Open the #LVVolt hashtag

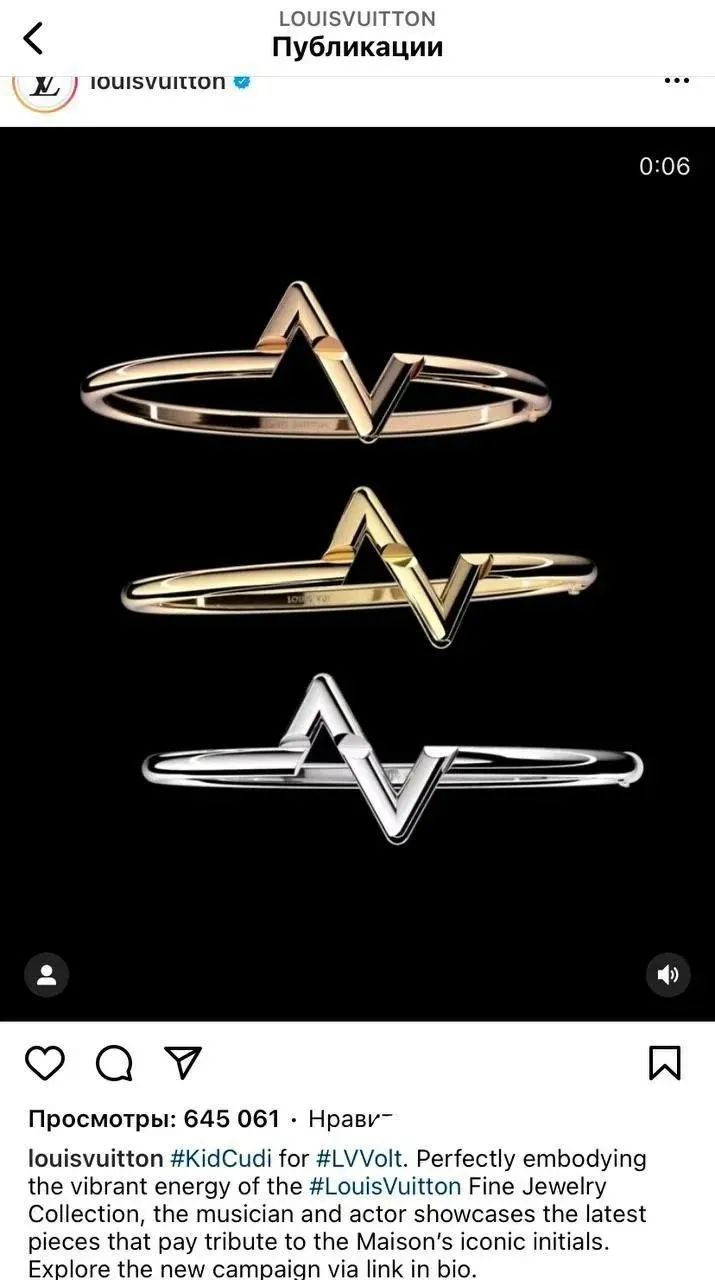pos(359,1159)
